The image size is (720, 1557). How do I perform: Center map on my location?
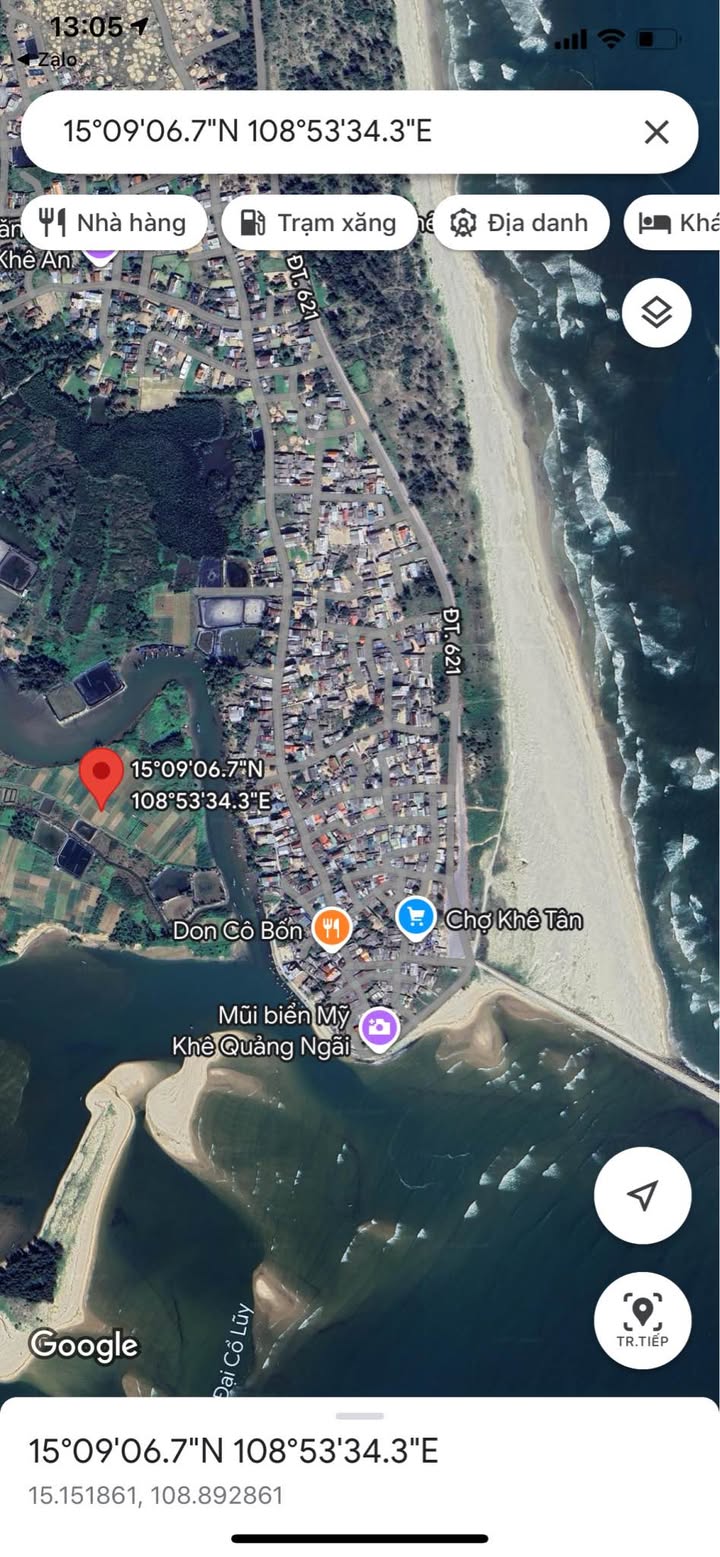click(x=642, y=1195)
